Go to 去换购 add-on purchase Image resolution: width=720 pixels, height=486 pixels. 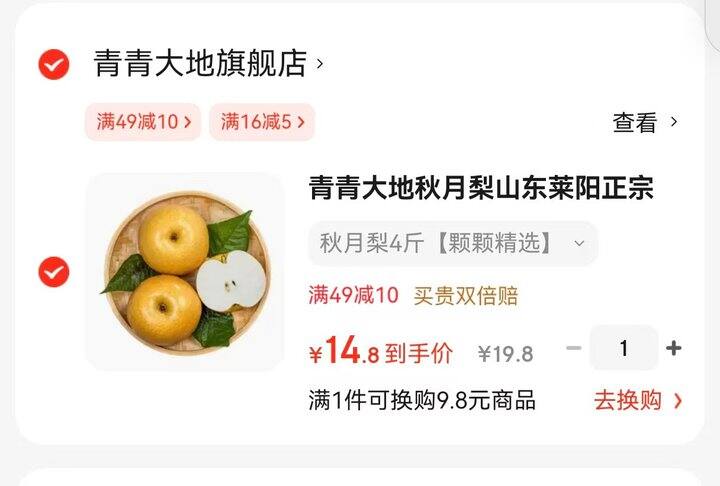638,401
